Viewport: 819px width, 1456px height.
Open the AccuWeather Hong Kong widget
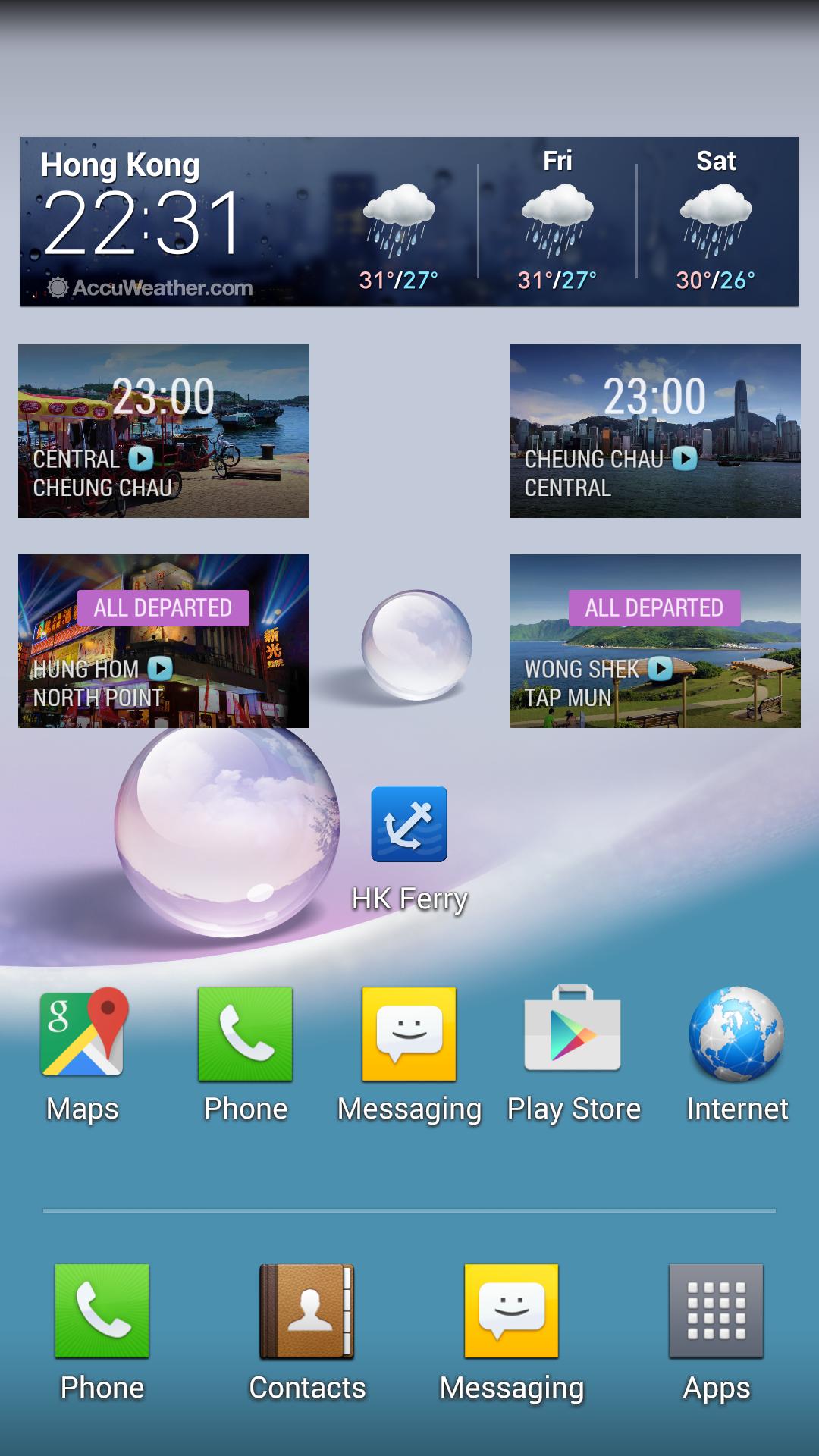pos(409,221)
